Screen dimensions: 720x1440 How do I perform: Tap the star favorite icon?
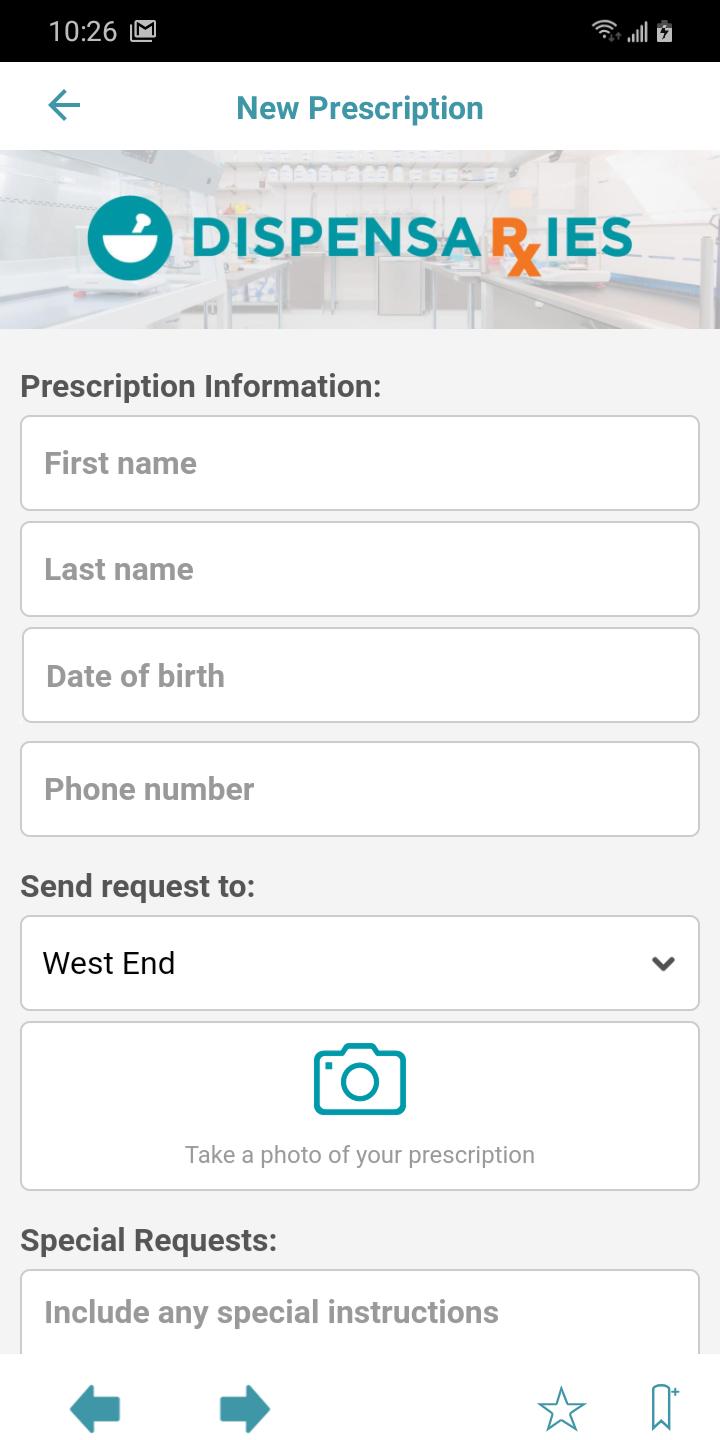click(x=562, y=1409)
